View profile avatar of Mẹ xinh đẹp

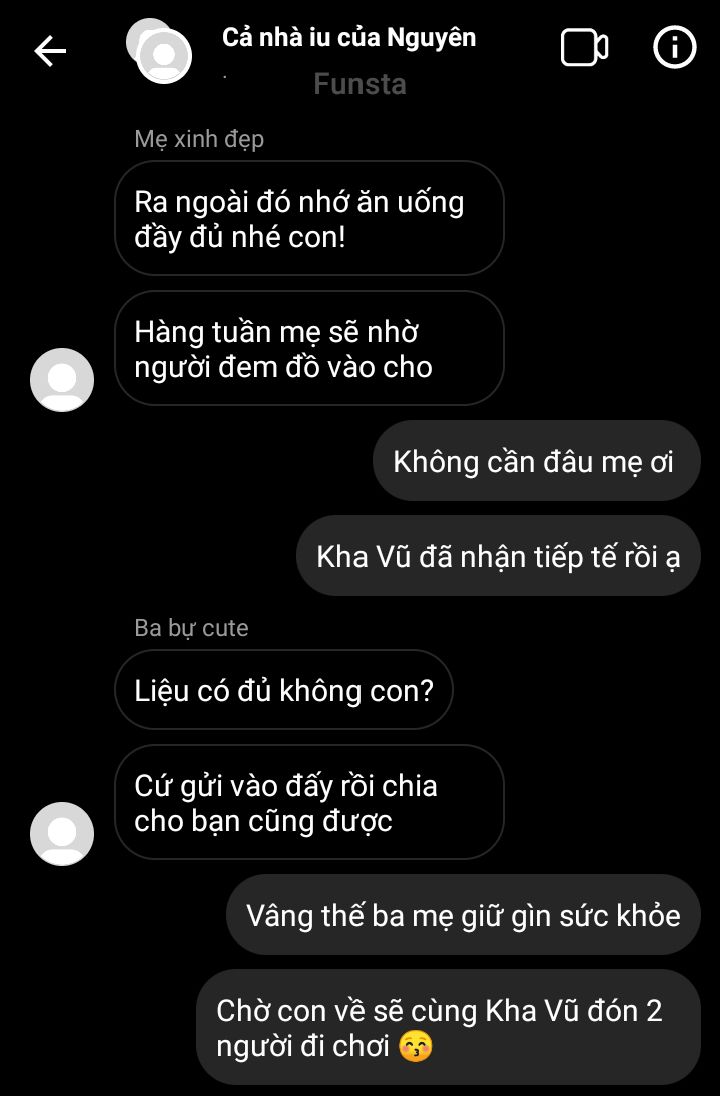(62, 380)
